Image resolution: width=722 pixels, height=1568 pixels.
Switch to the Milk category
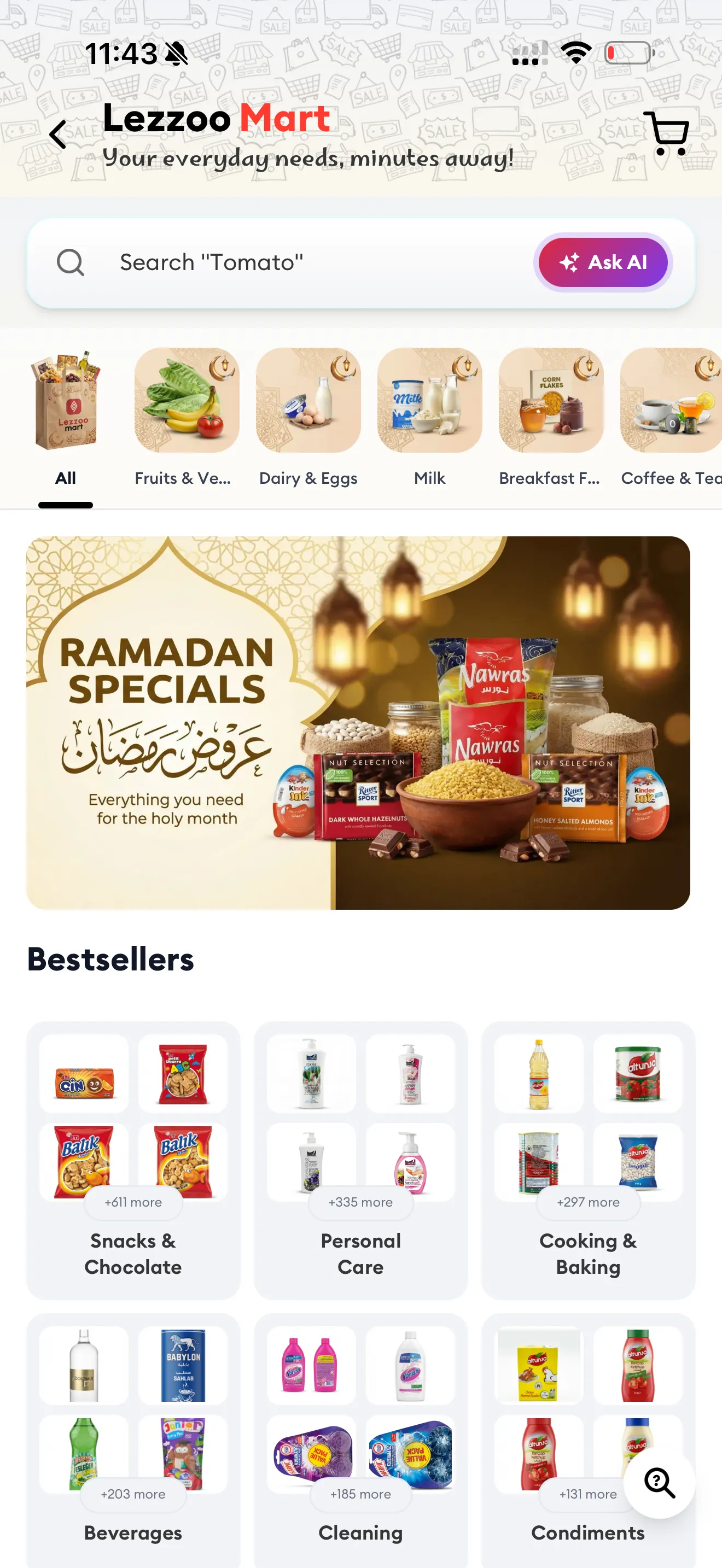point(429,420)
